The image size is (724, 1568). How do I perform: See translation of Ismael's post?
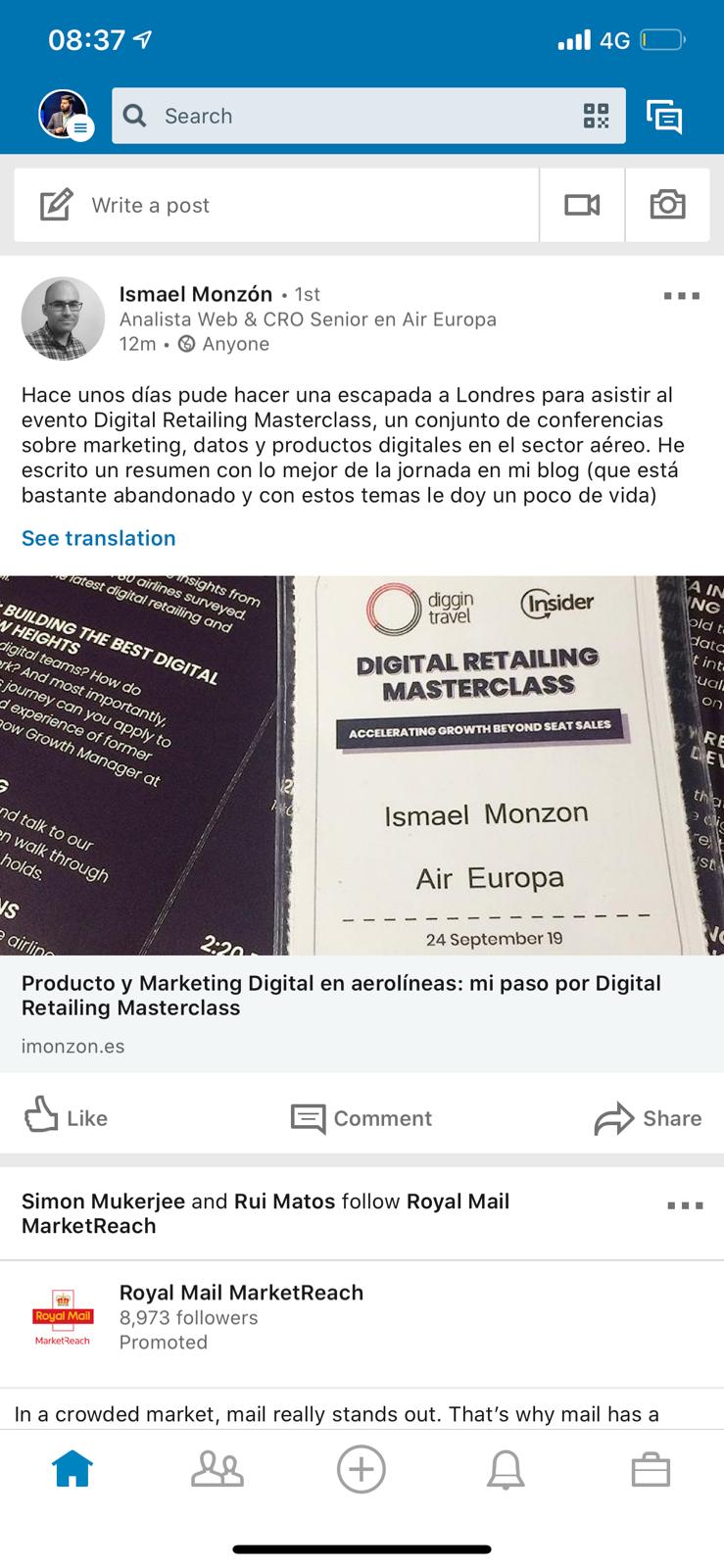98,538
